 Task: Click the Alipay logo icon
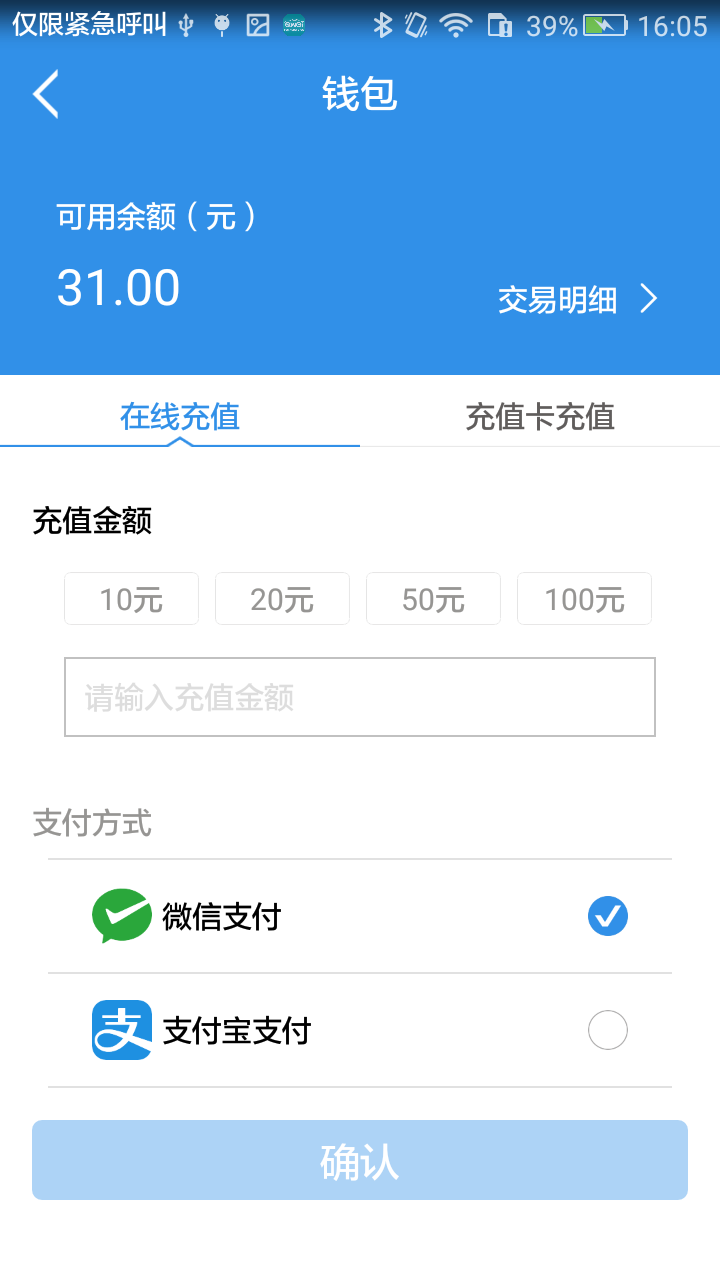122,1029
